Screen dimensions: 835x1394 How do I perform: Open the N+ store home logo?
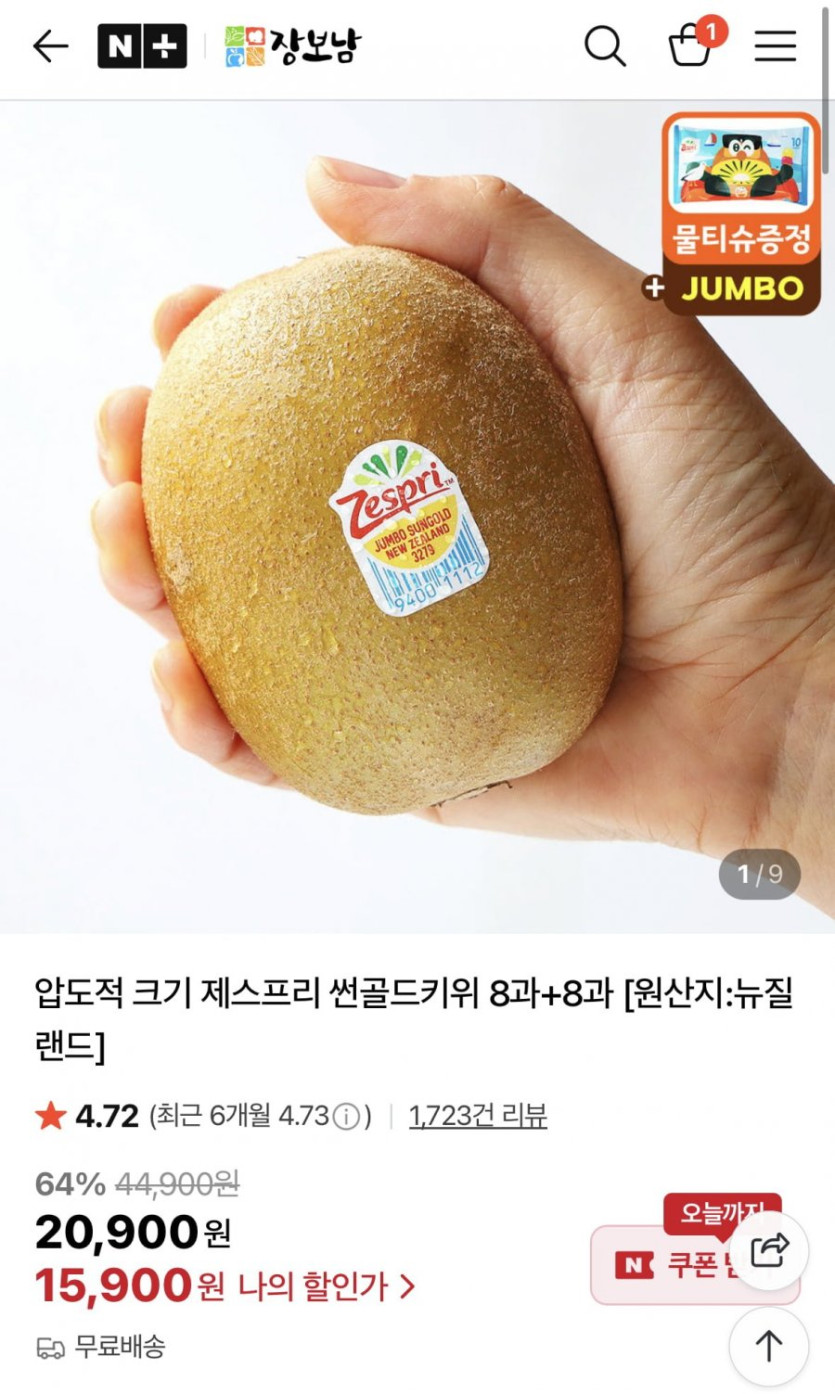142,46
